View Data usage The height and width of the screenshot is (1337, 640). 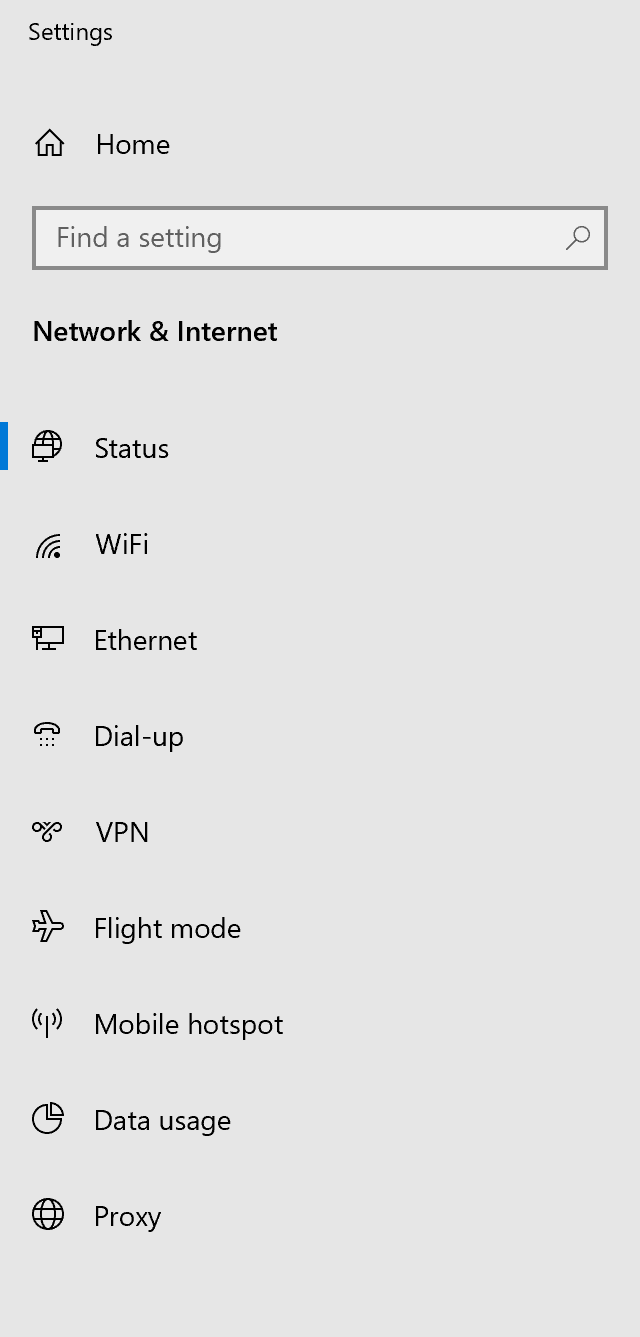point(162,1120)
